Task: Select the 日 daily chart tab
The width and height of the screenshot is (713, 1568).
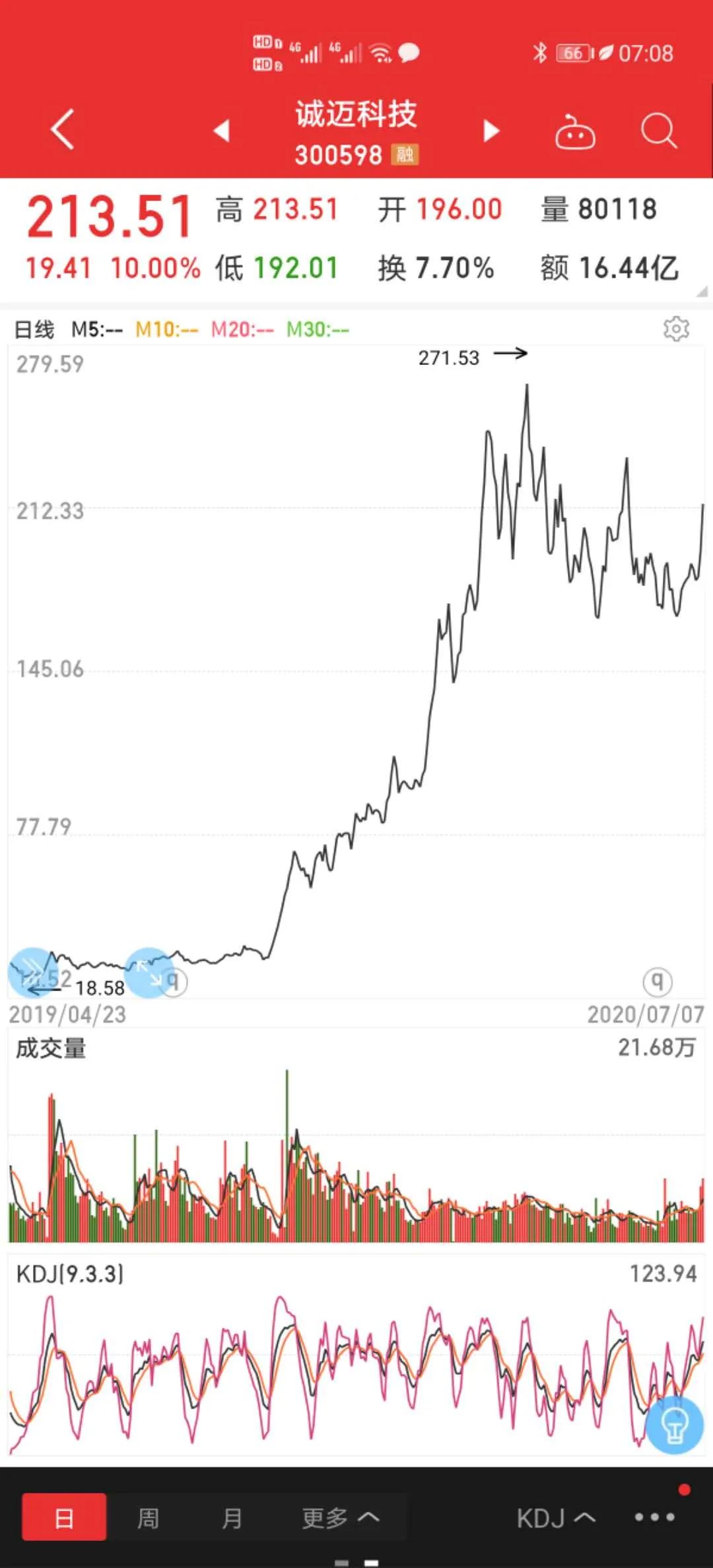Action: click(64, 1519)
